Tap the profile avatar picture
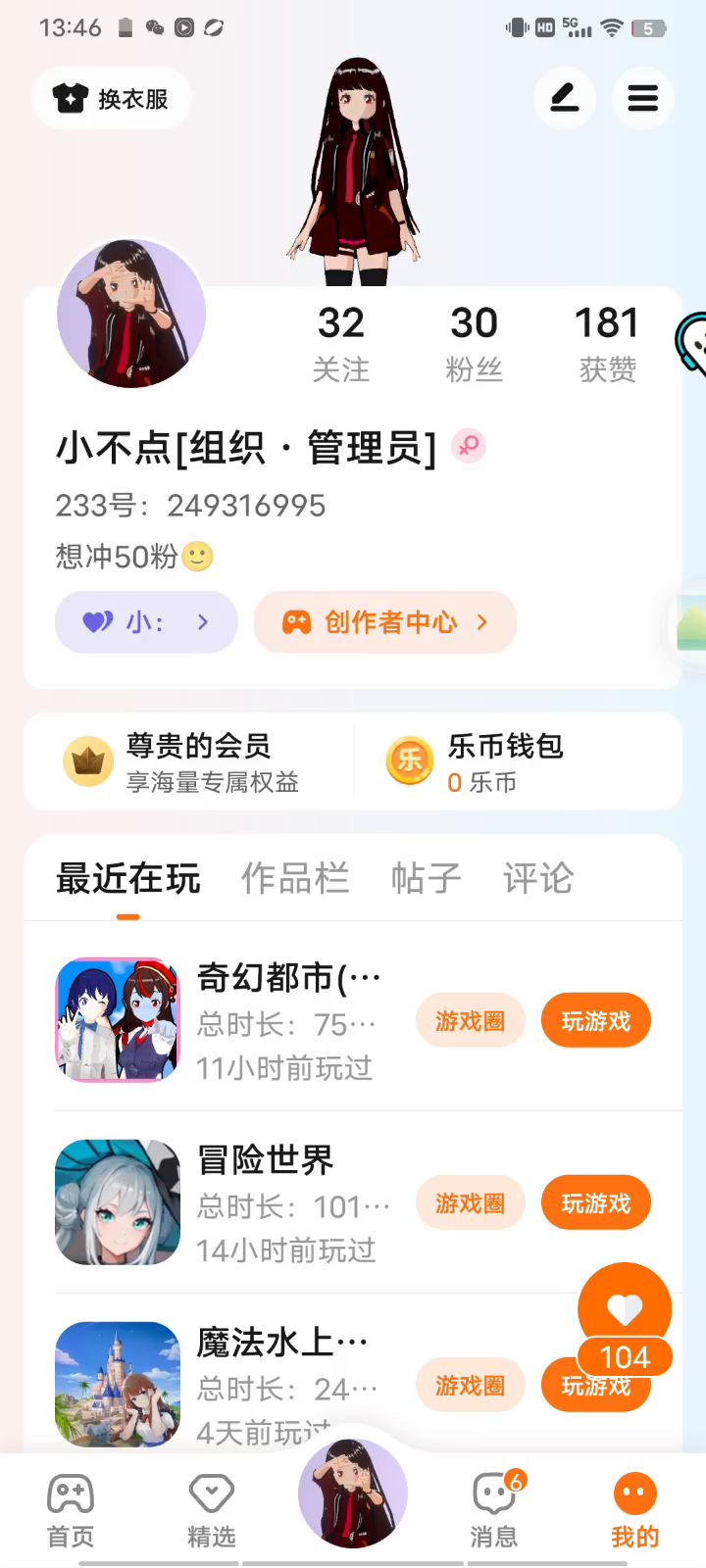Viewport: 706px width, 1568px height. pos(131,314)
